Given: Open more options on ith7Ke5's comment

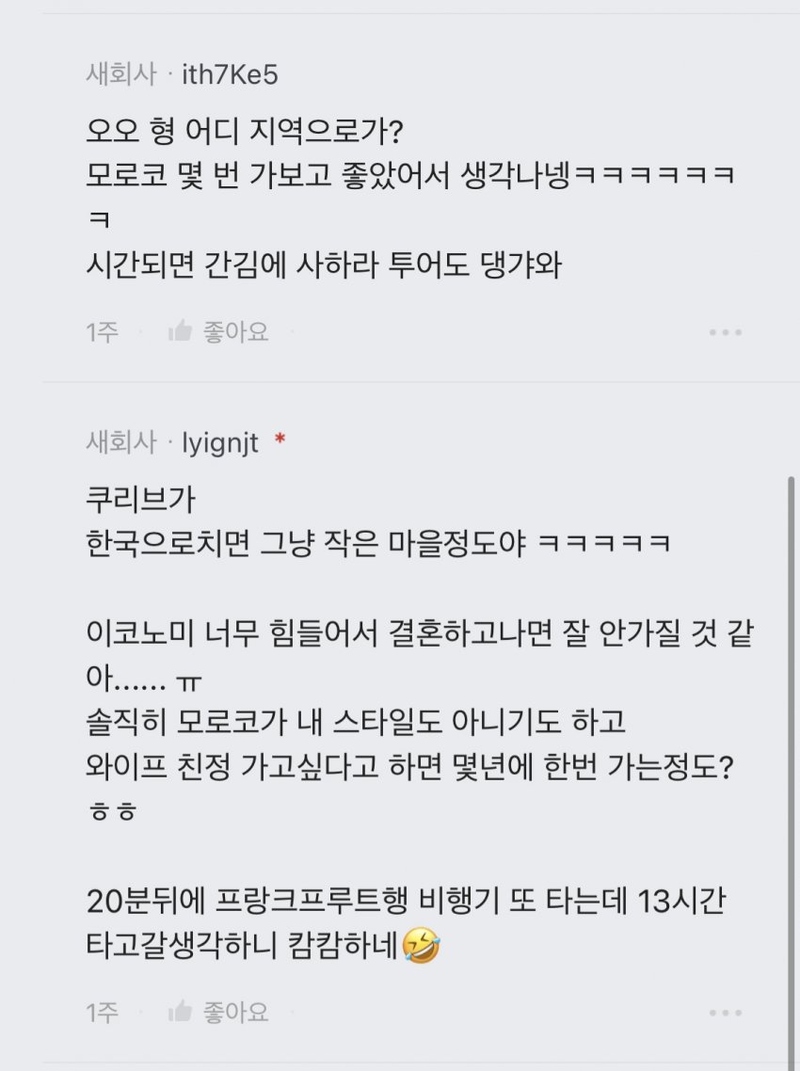Looking at the screenshot, I should click(725, 333).
